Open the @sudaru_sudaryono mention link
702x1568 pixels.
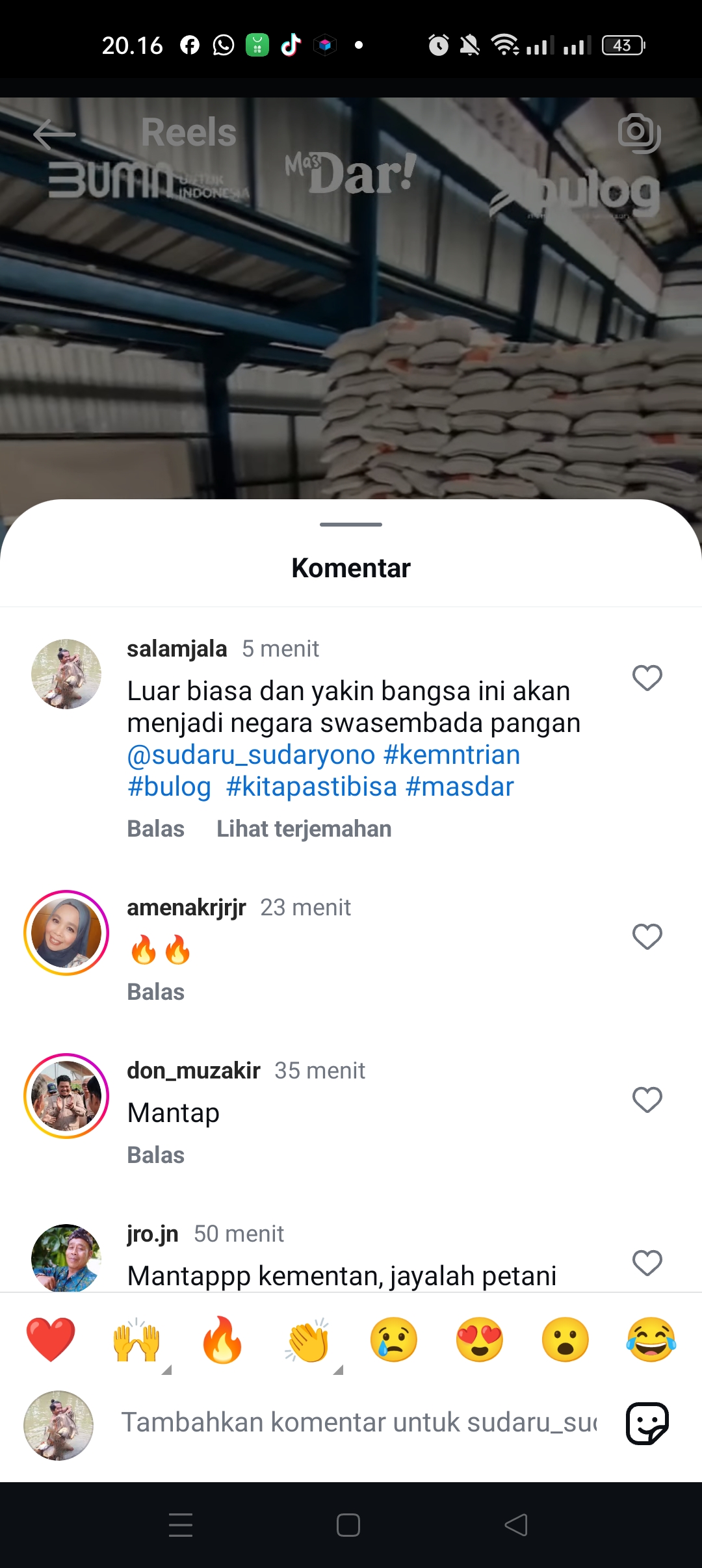(251, 755)
